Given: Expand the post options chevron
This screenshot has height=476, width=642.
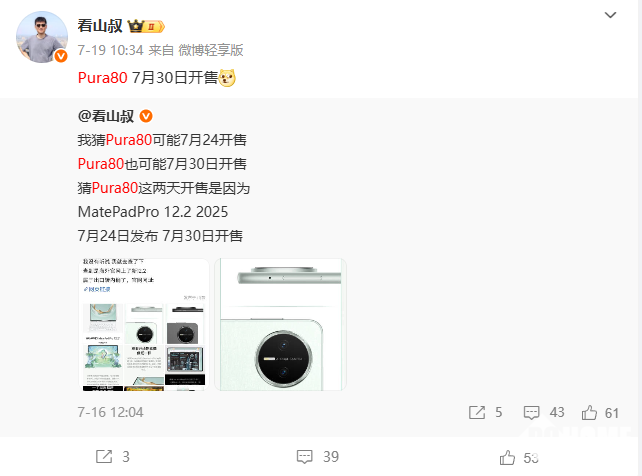Looking at the screenshot, I should 611,16.
